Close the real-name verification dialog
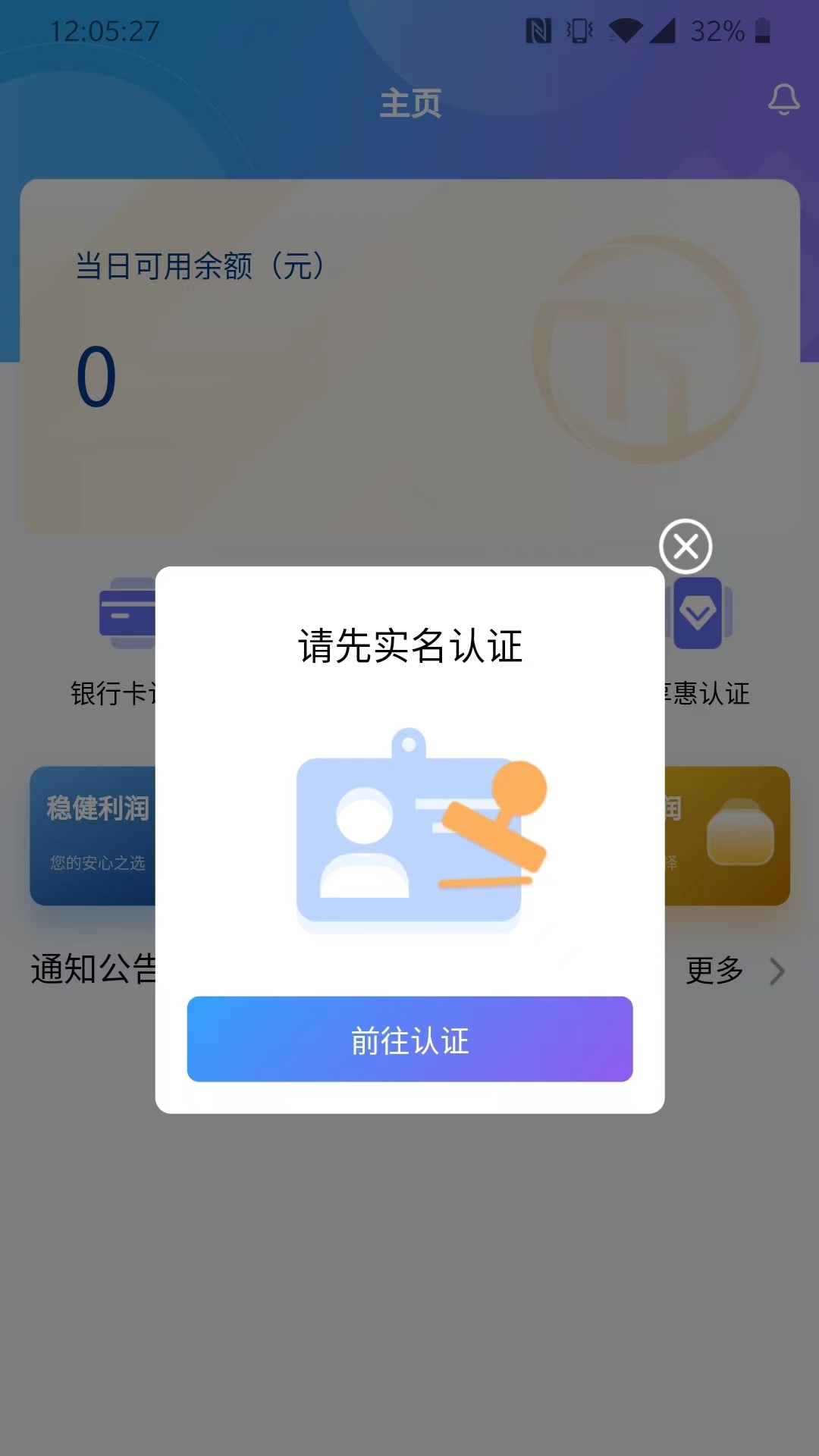 tap(686, 546)
